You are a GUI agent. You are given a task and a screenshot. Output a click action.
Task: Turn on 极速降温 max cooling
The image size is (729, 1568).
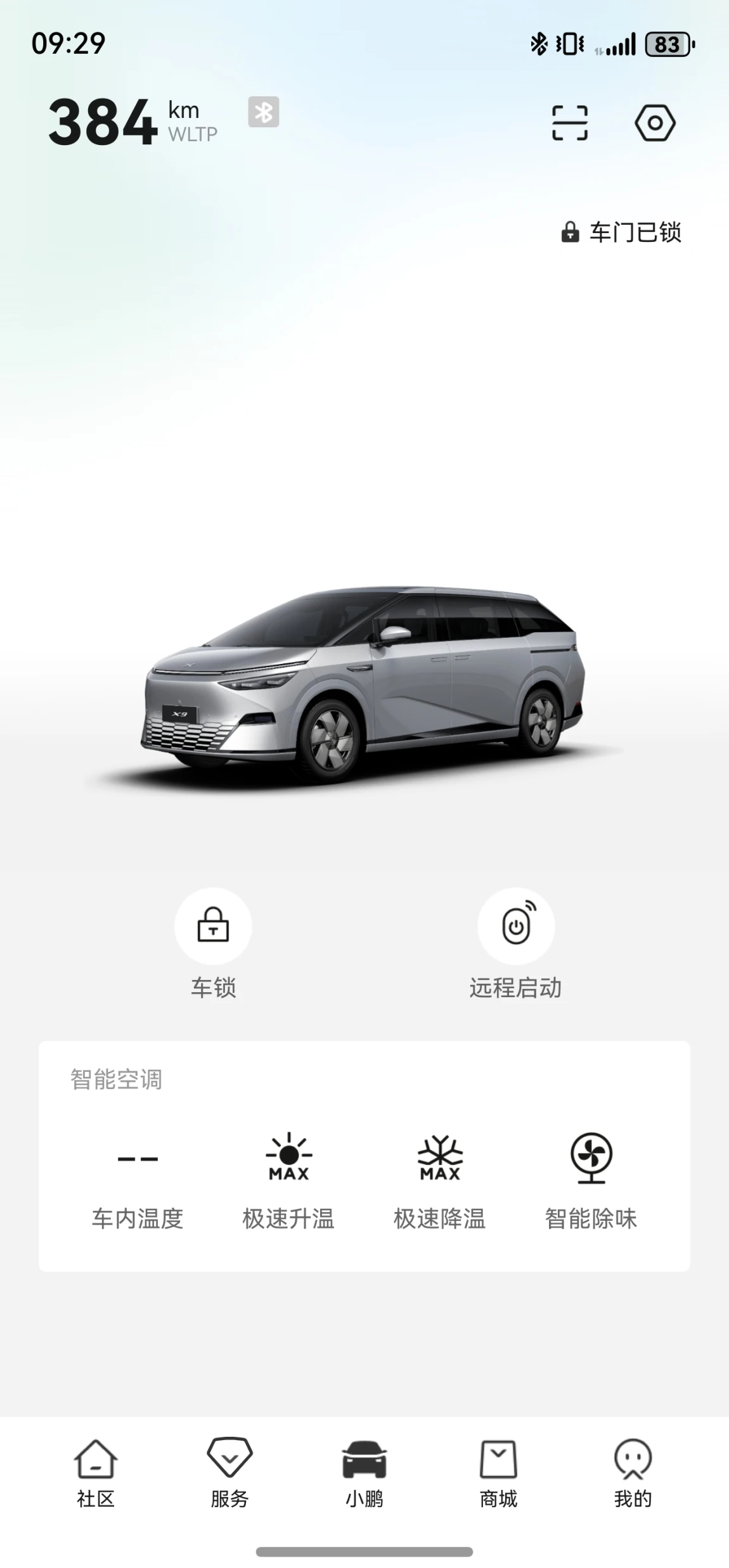(x=440, y=1182)
